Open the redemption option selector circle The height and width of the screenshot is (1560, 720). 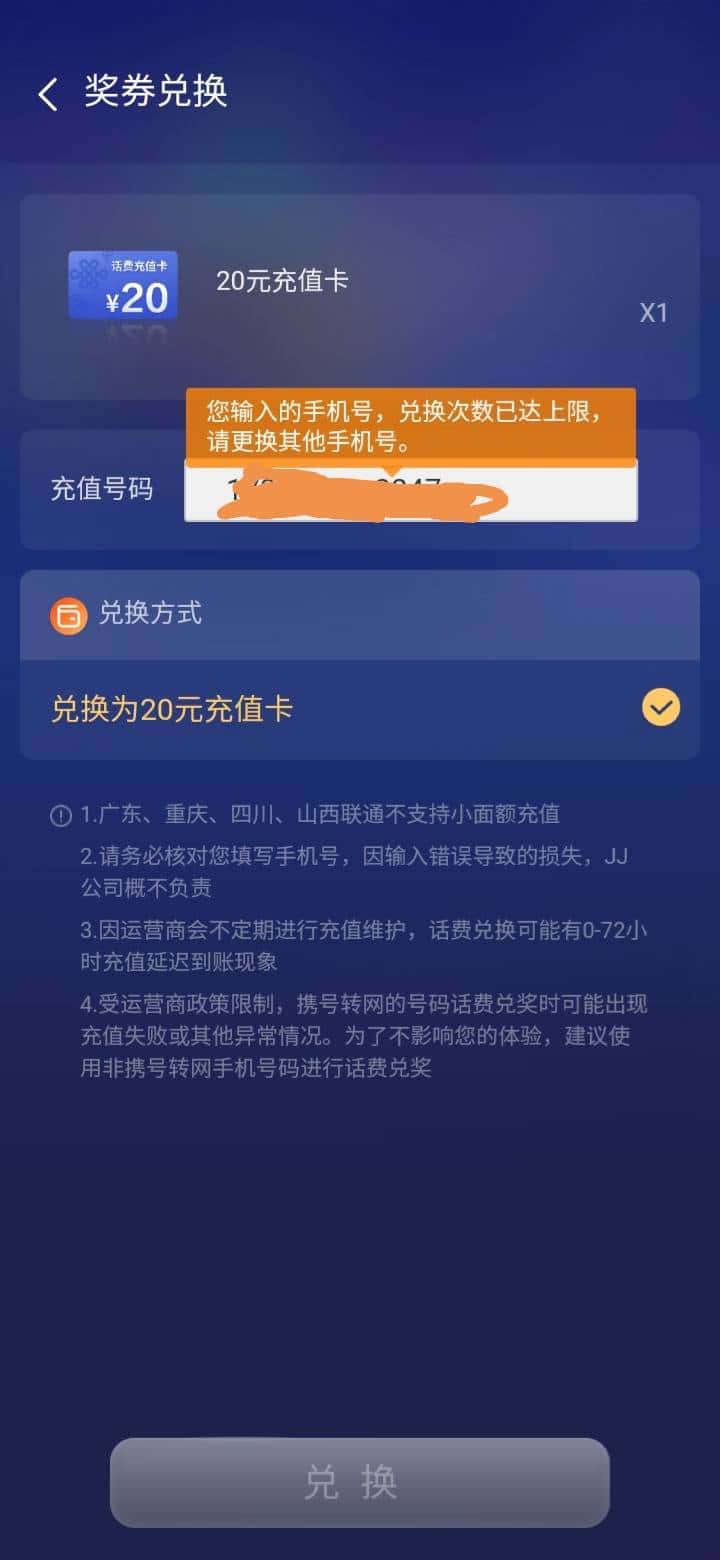659,708
